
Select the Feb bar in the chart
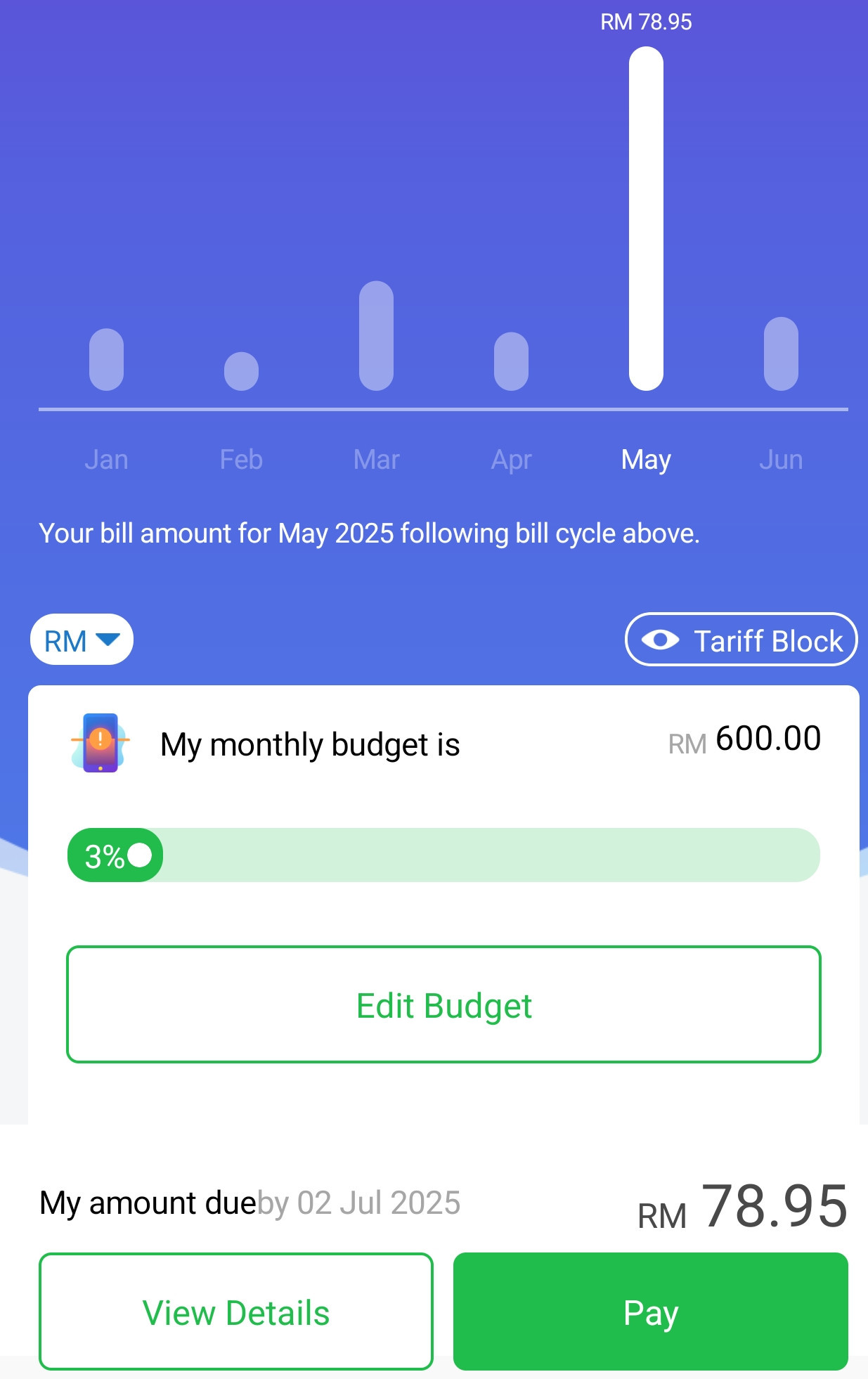pyautogui.click(x=241, y=371)
